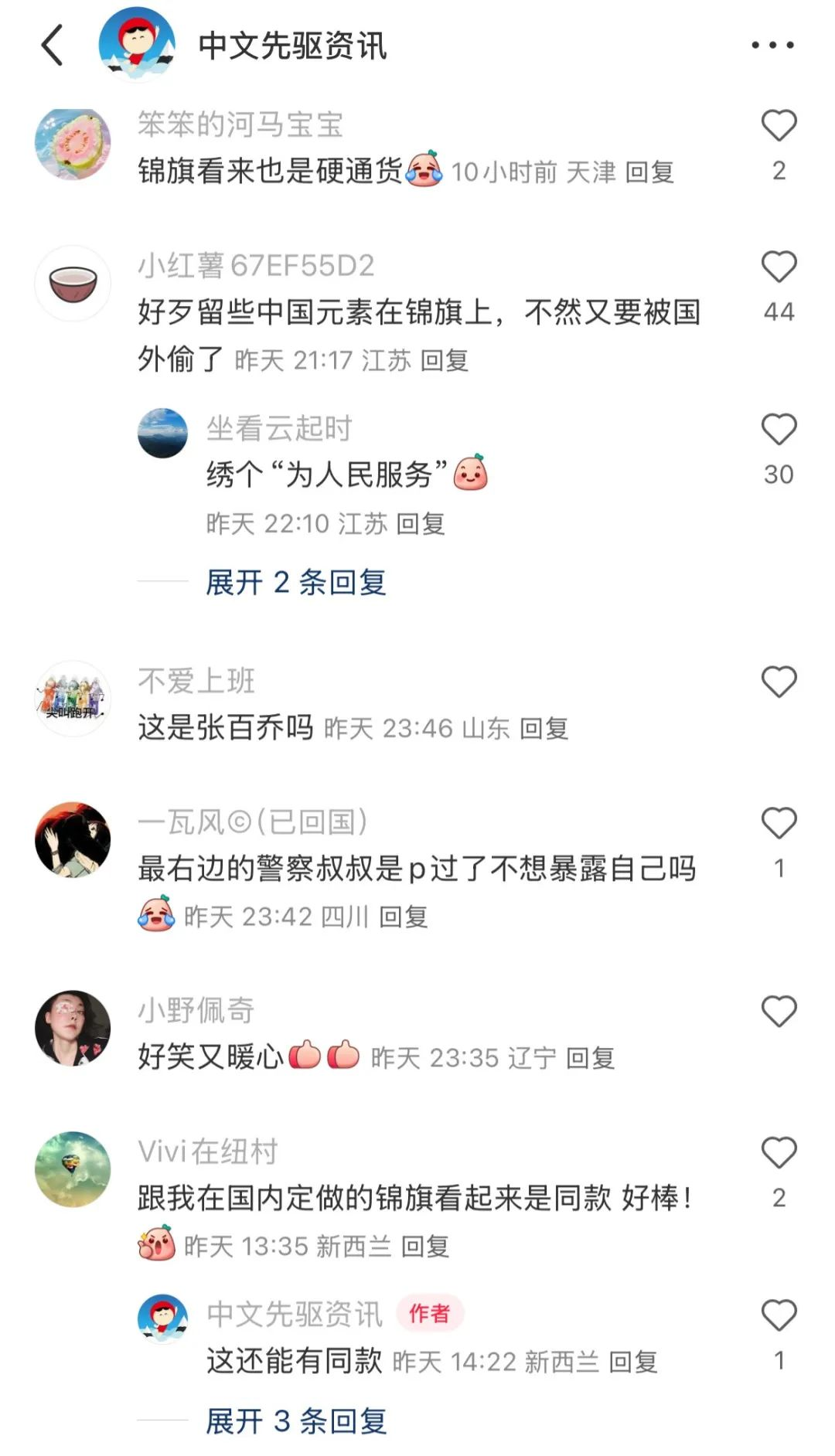
Task: Like 小红薯67EF55D2's comment
Action: [779, 267]
